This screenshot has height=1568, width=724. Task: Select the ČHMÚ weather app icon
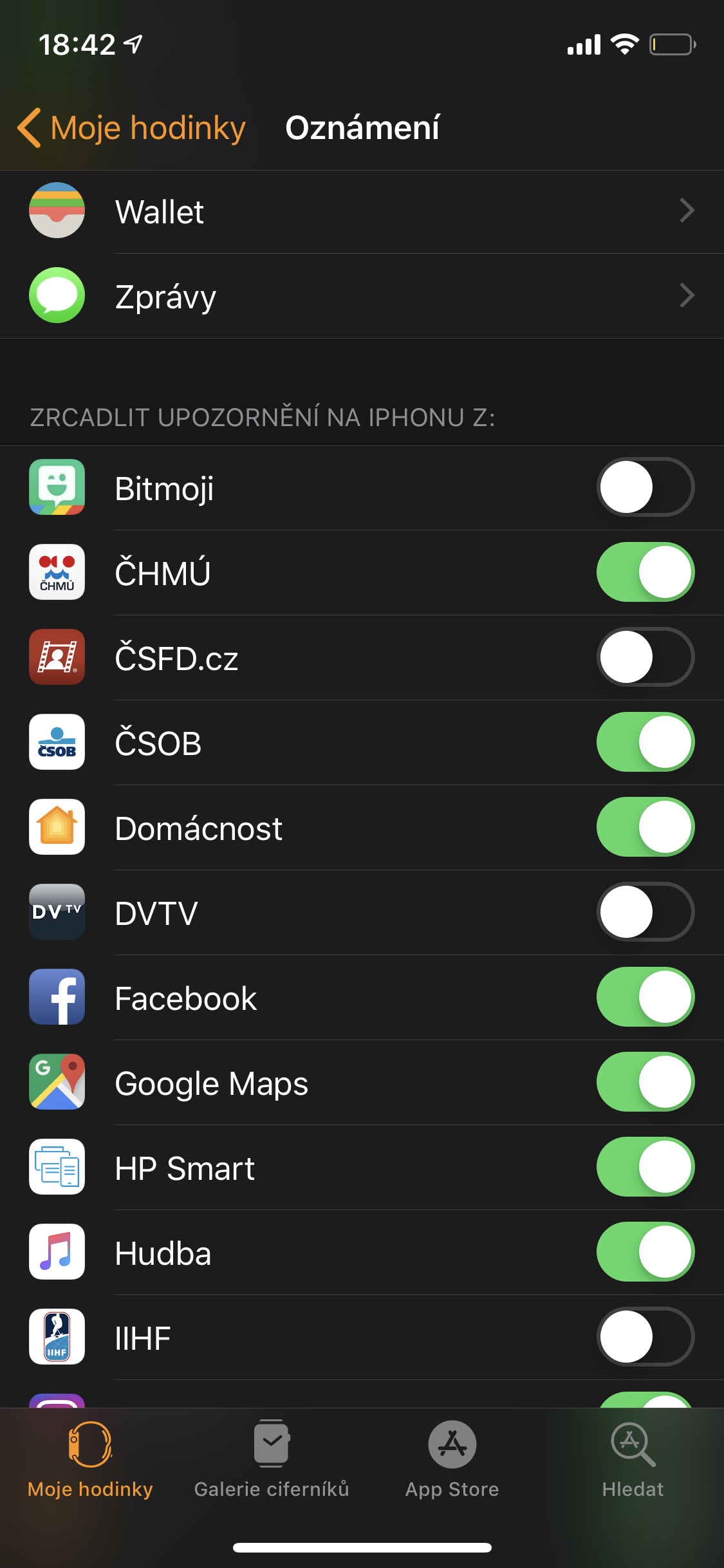click(x=57, y=572)
